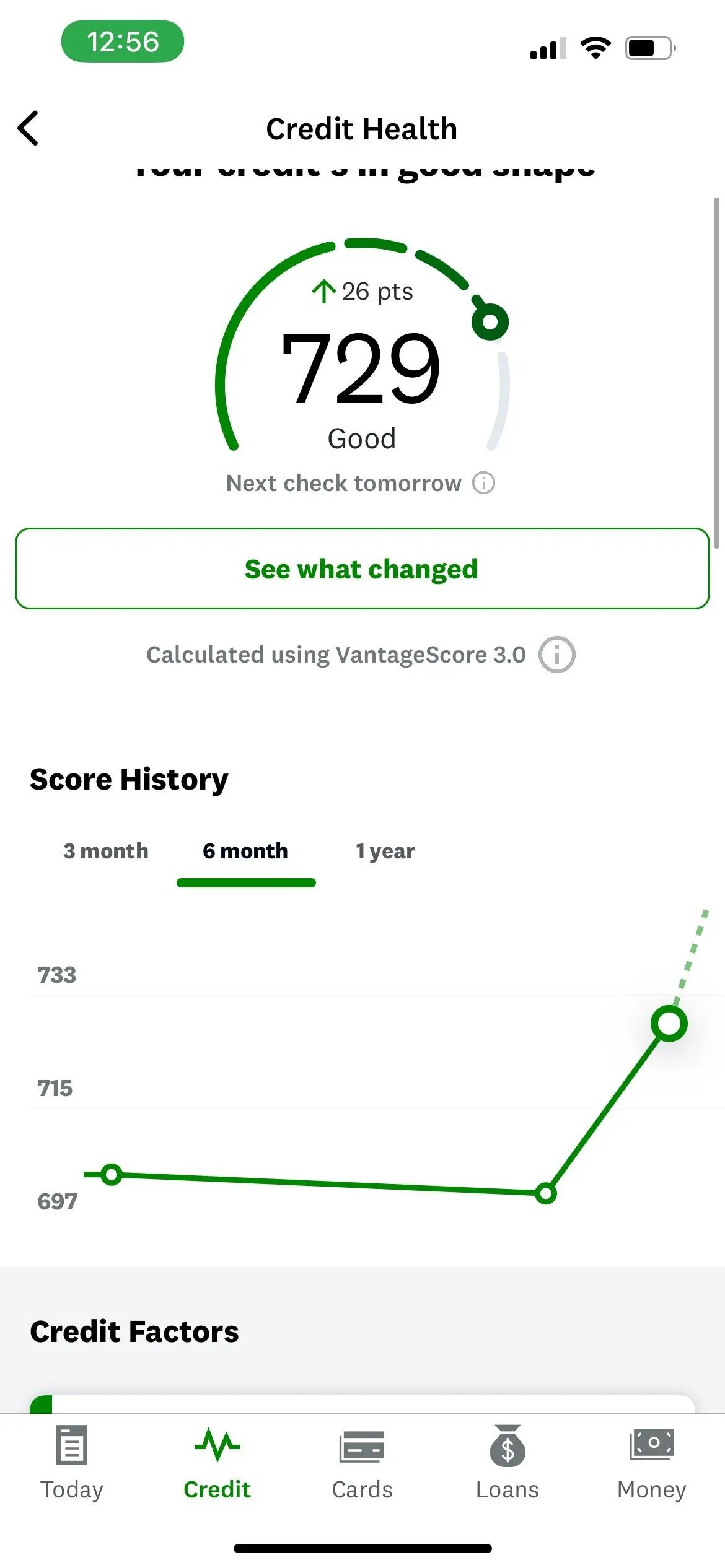Open the Cards tab
This screenshot has width=725, height=1568.
(362, 1463)
